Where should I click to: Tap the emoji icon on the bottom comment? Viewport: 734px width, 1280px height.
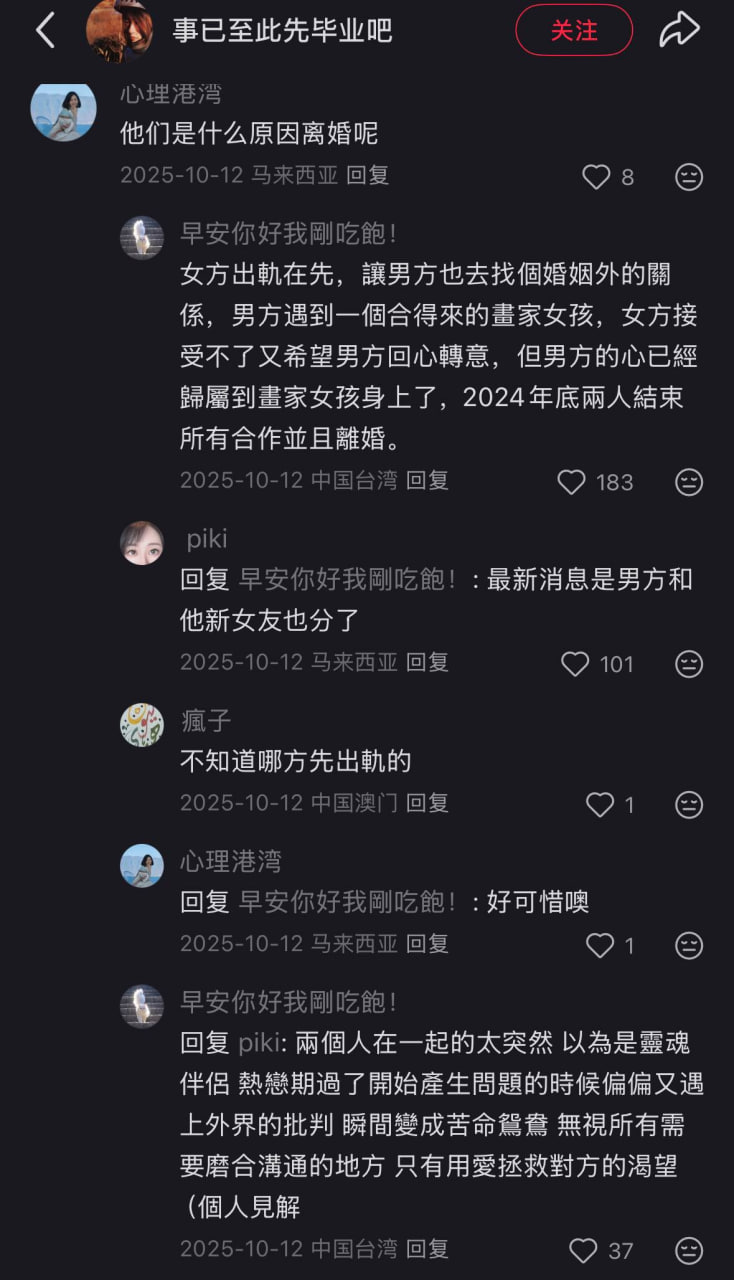[x=688, y=1248]
